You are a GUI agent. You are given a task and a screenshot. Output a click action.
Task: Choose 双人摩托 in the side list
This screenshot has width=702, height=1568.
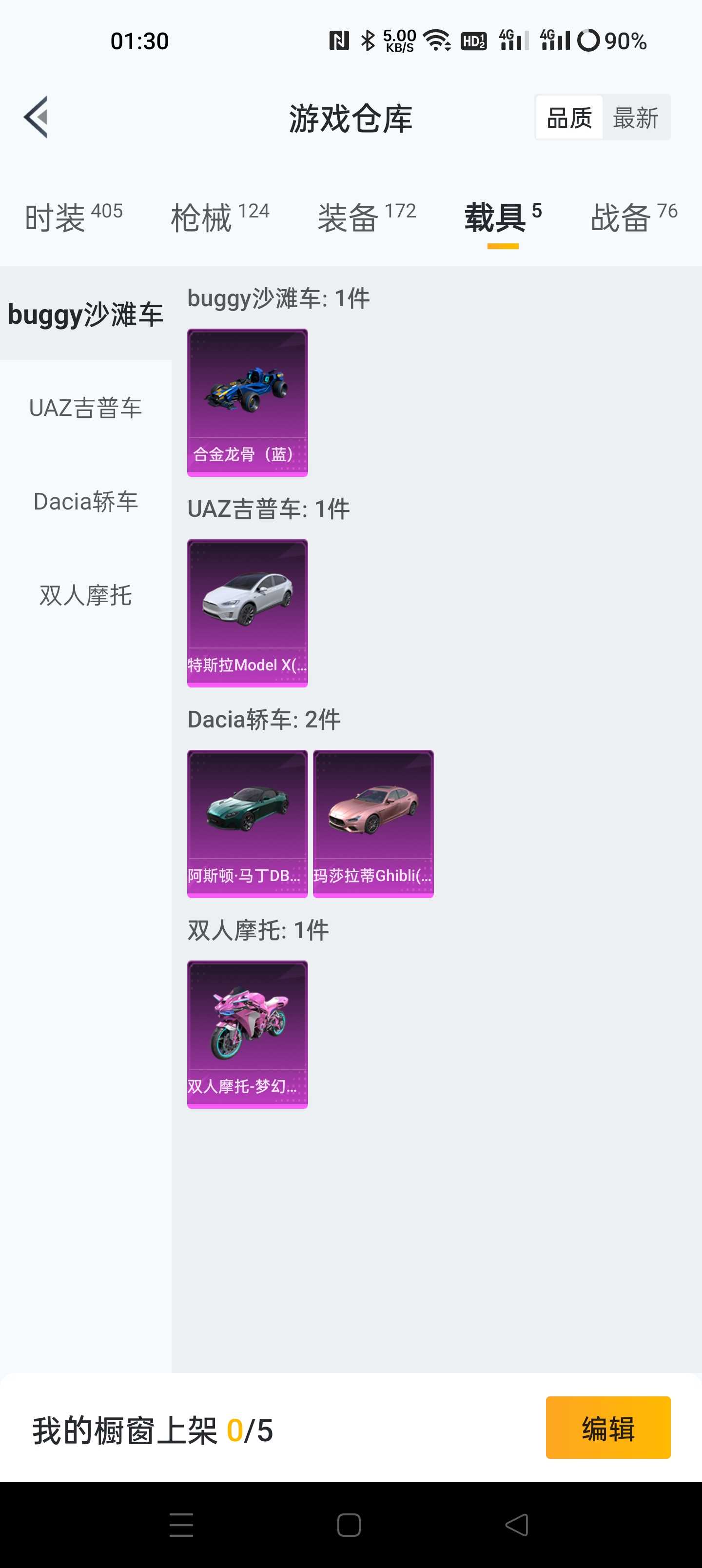coord(85,595)
